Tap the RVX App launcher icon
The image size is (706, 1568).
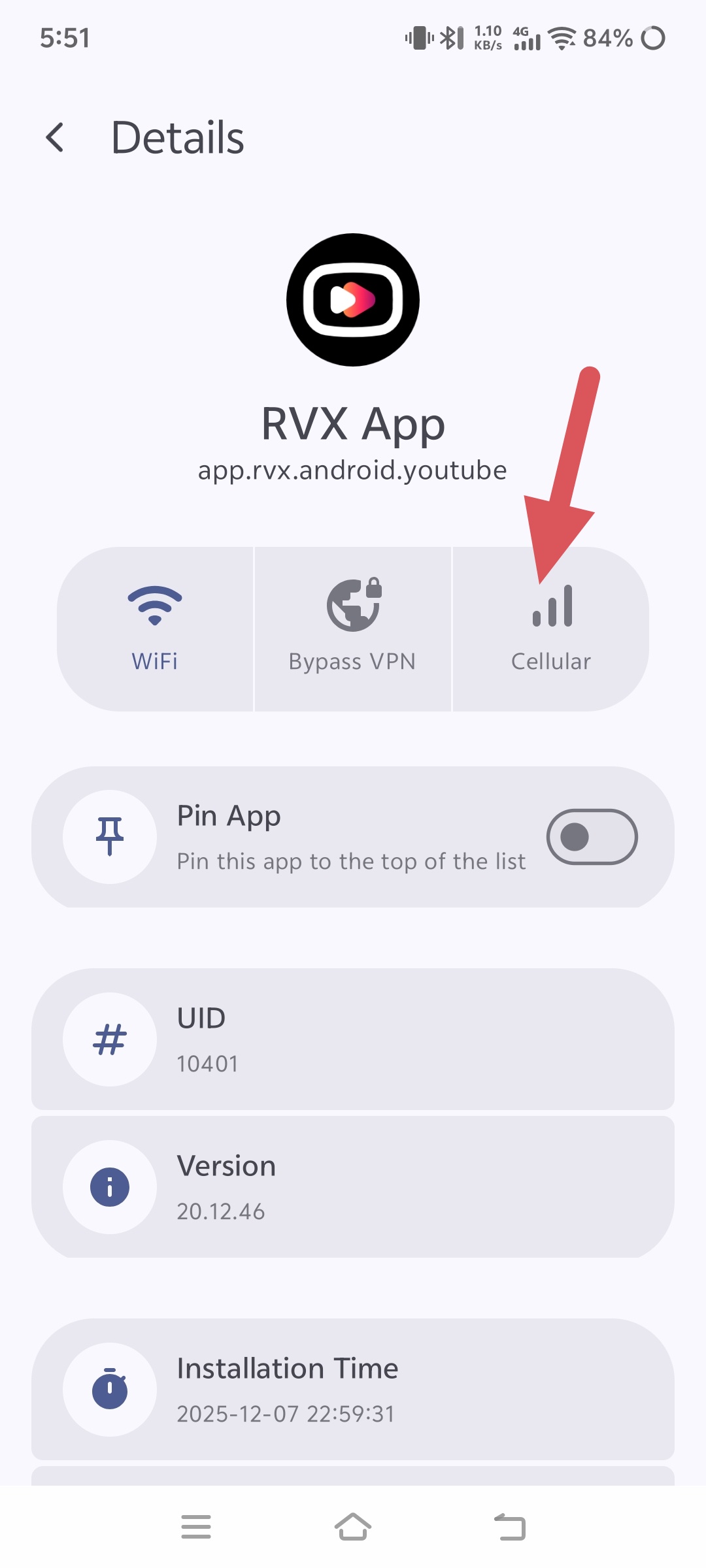tap(352, 299)
